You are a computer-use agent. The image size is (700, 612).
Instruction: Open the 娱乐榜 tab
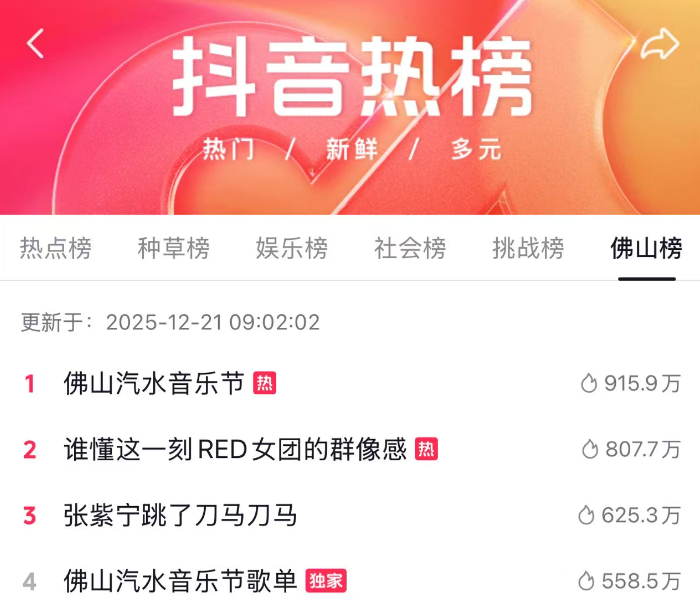click(292, 248)
